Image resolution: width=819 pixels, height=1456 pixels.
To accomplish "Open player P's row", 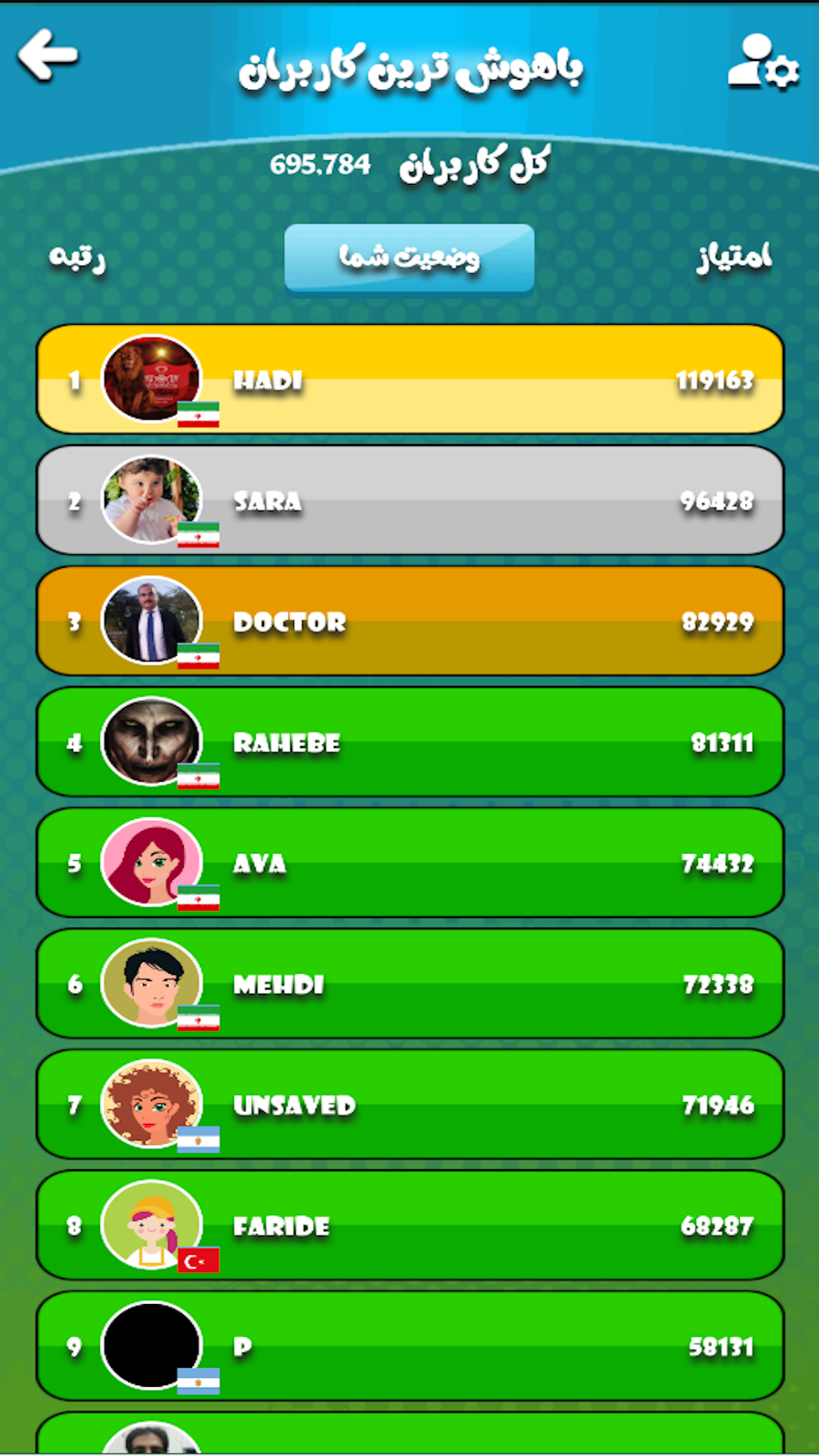I will (409, 1346).
